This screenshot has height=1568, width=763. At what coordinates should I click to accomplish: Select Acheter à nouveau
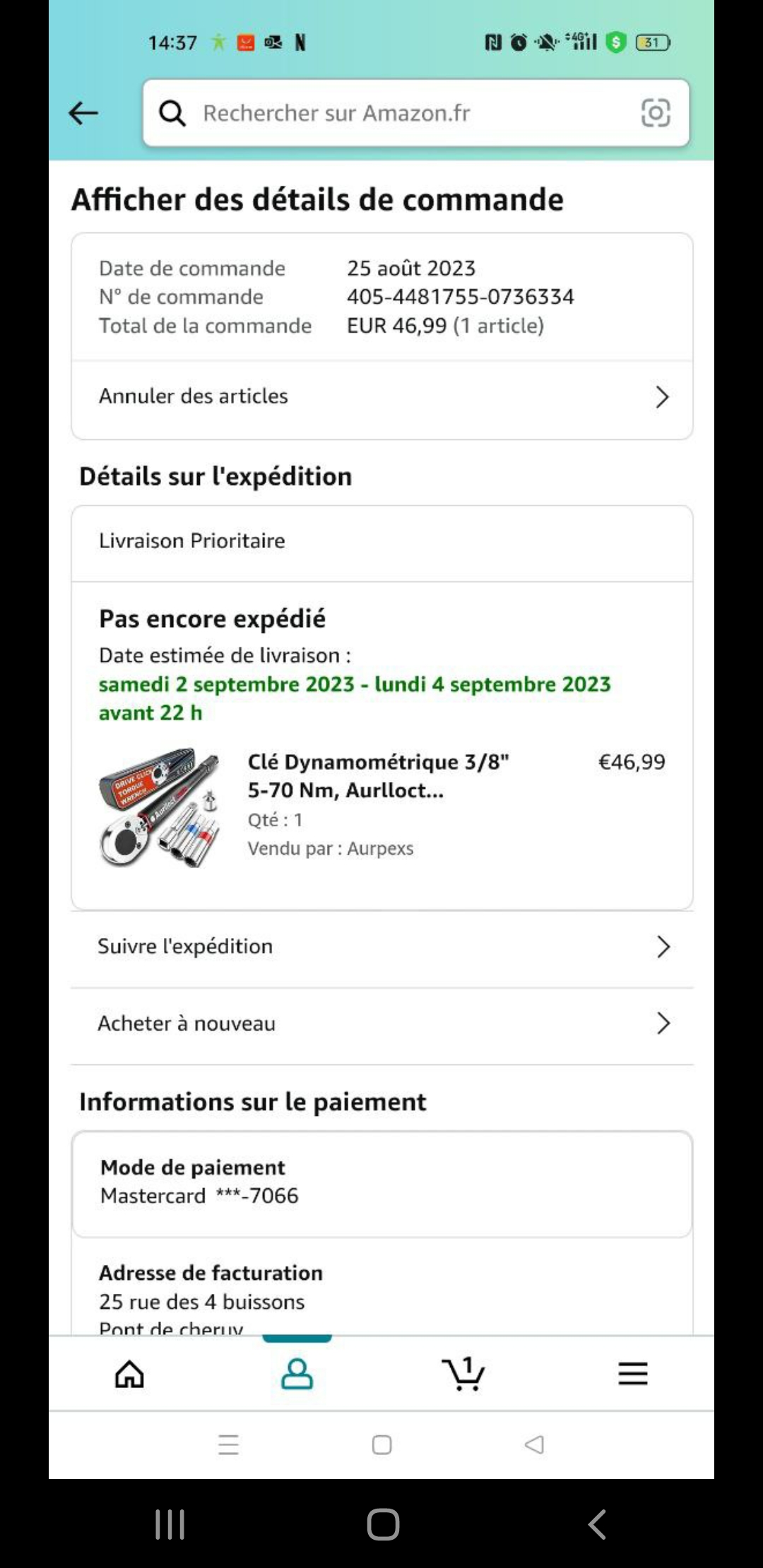coord(381,1023)
